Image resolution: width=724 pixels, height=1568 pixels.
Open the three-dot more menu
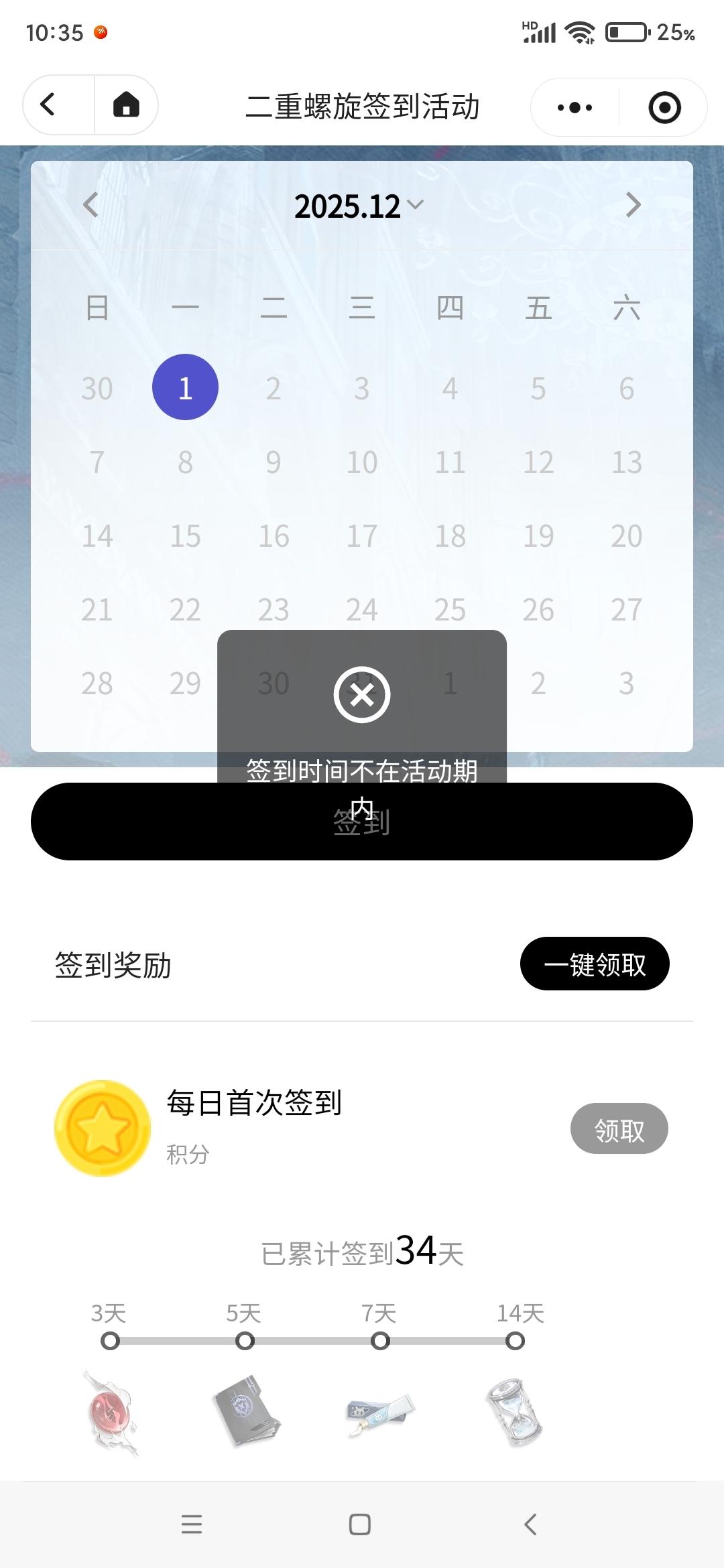coord(575,107)
